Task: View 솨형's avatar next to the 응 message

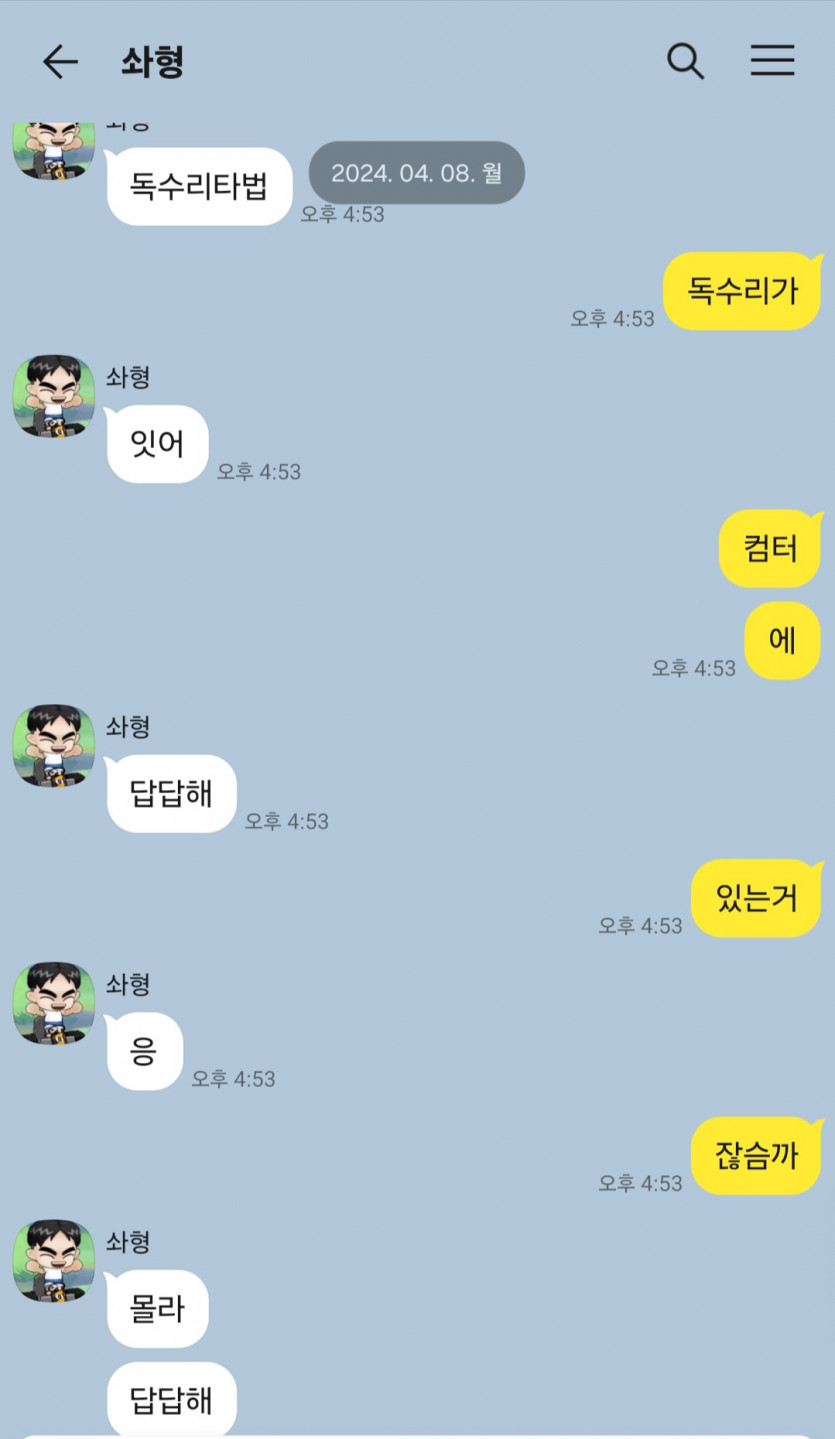Action: point(53,1002)
